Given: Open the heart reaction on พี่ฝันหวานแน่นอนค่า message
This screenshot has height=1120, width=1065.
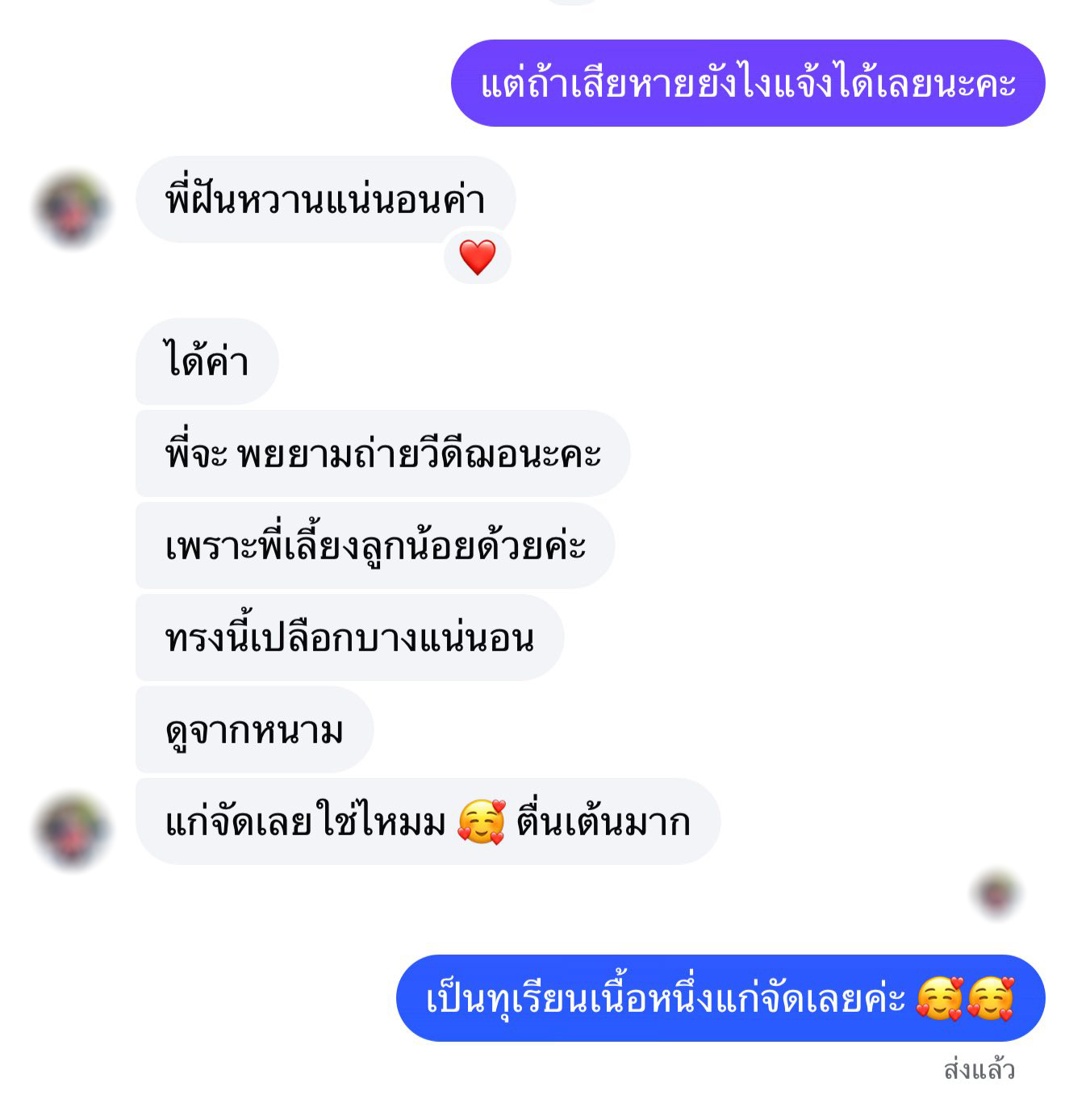Looking at the screenshot, I should (477, 258).
